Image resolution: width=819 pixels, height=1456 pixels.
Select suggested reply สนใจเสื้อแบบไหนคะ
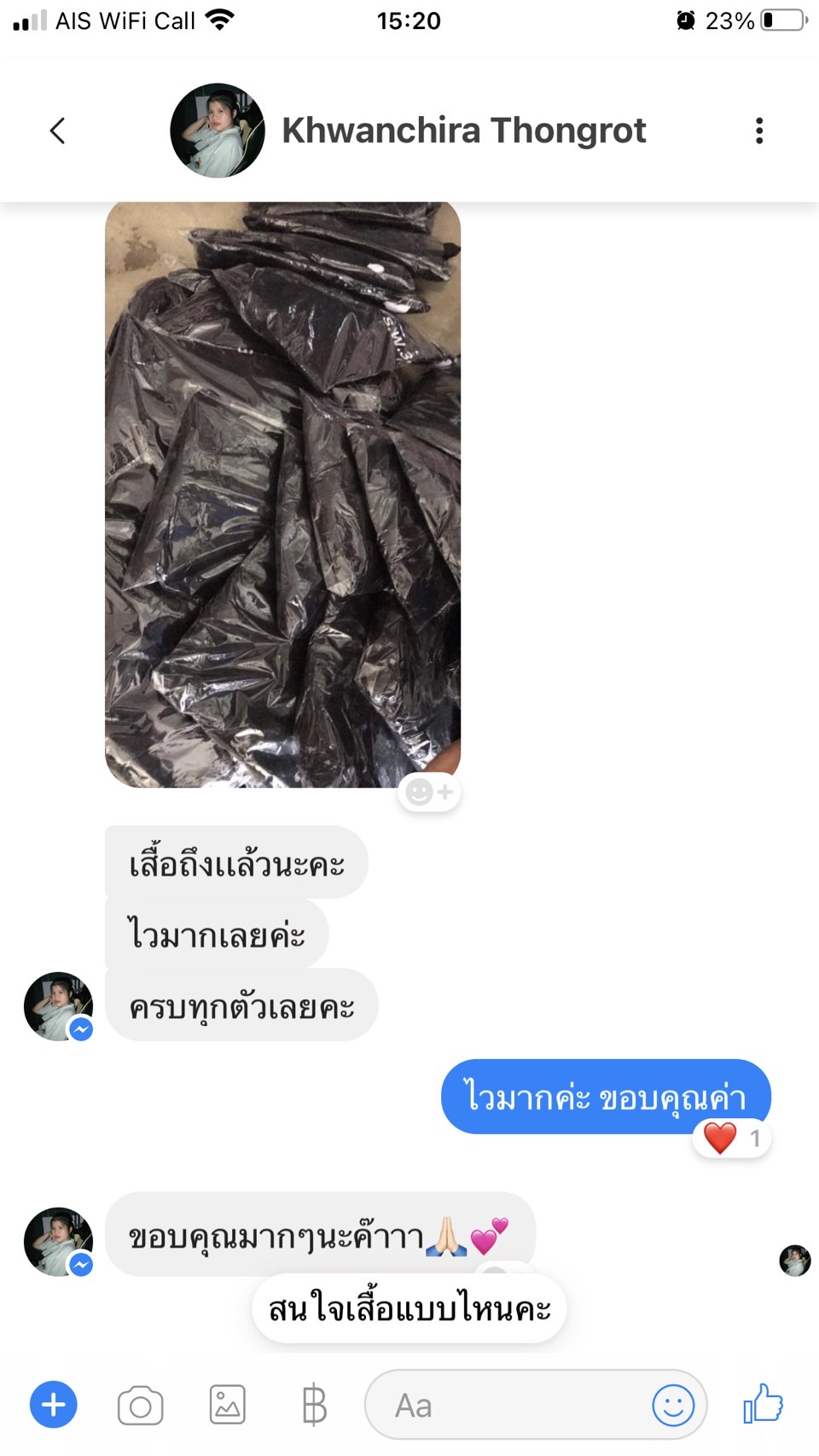click(x=409, y=1308)
